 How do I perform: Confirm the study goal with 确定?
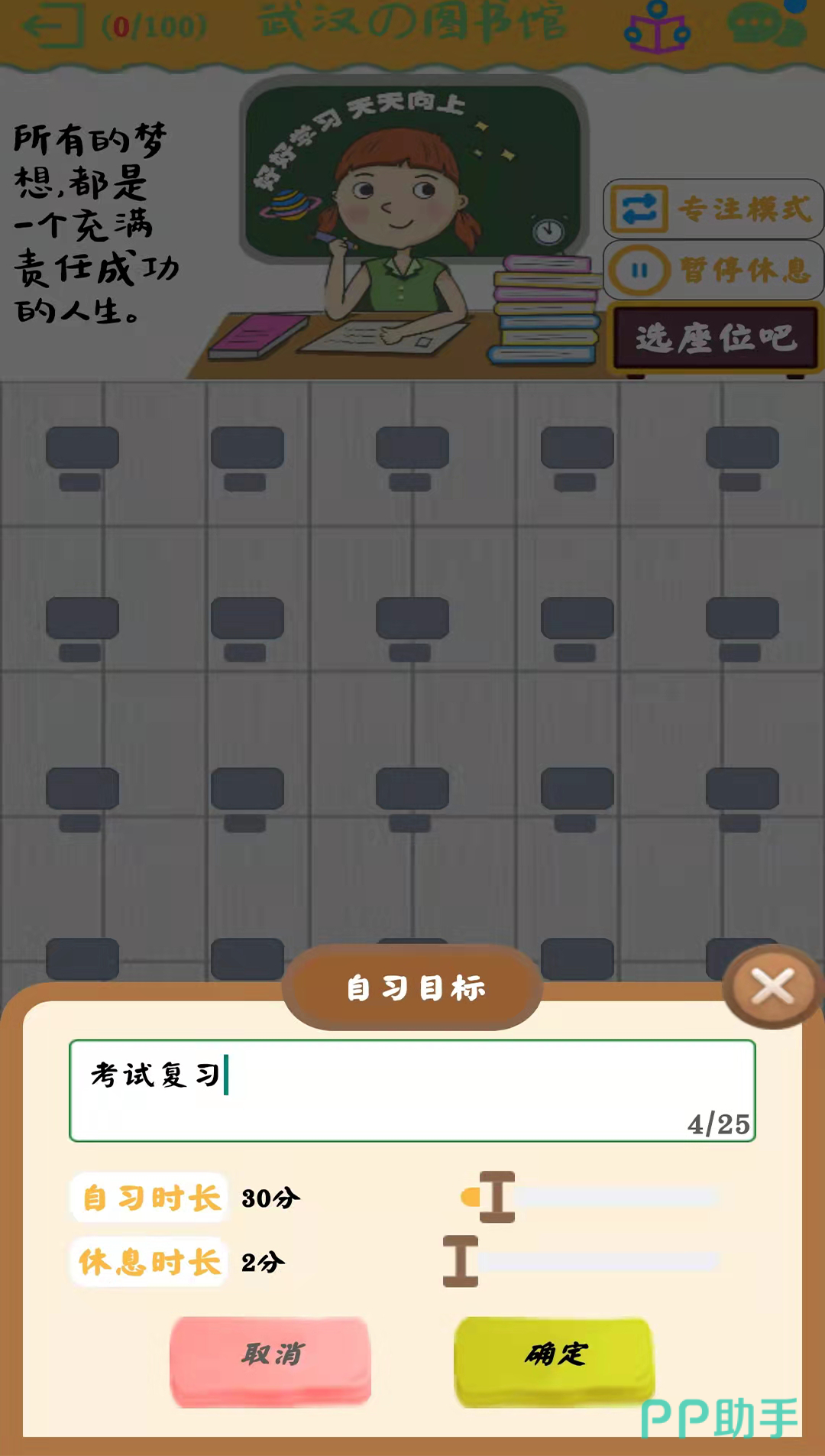(555, 1360)
